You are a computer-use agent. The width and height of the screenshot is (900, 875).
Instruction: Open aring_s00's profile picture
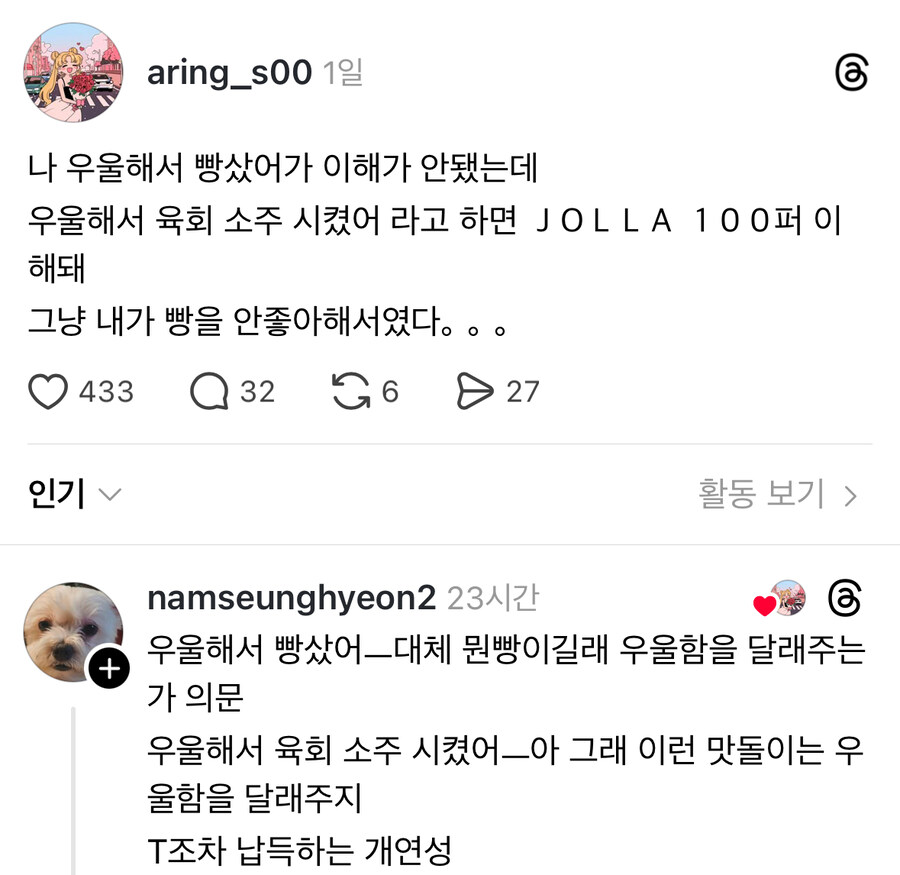(x=73, y=73)
